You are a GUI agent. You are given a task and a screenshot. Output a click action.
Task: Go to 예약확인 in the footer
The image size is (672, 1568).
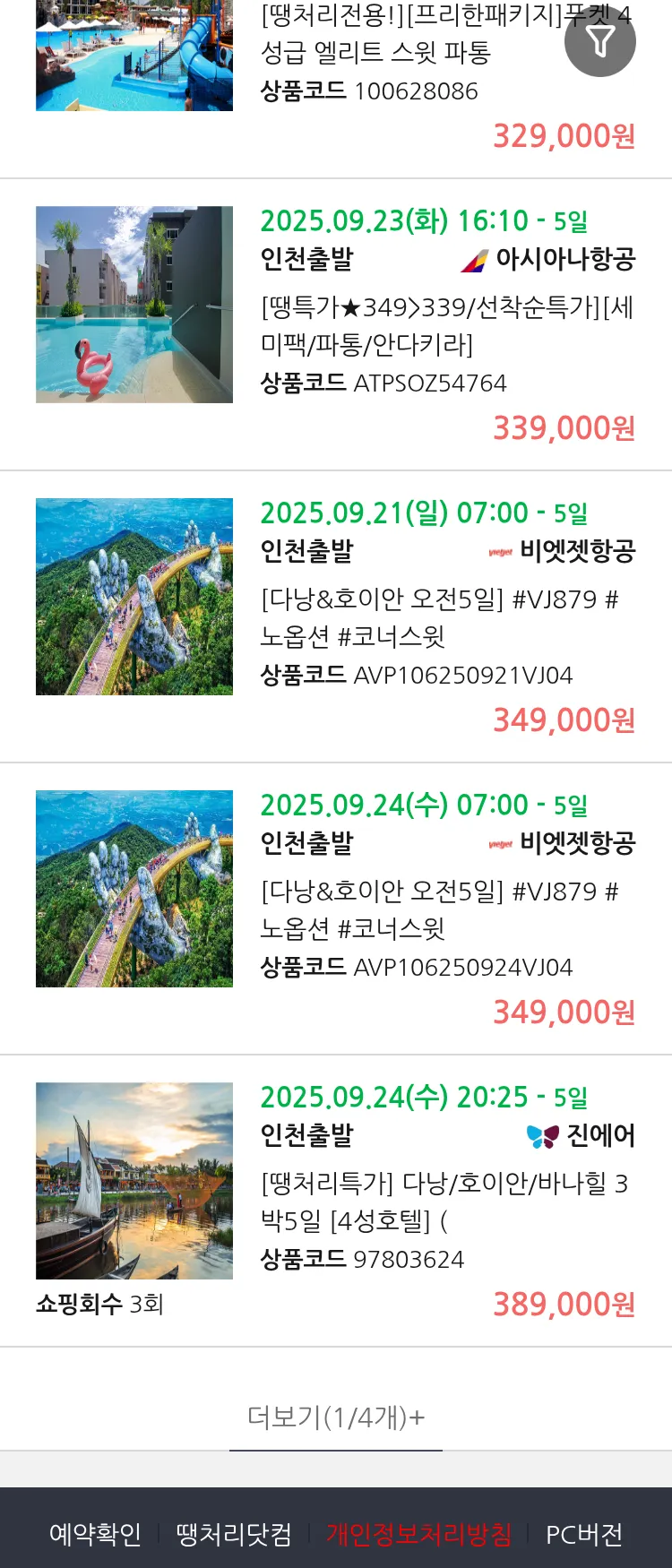(95, 1534)
